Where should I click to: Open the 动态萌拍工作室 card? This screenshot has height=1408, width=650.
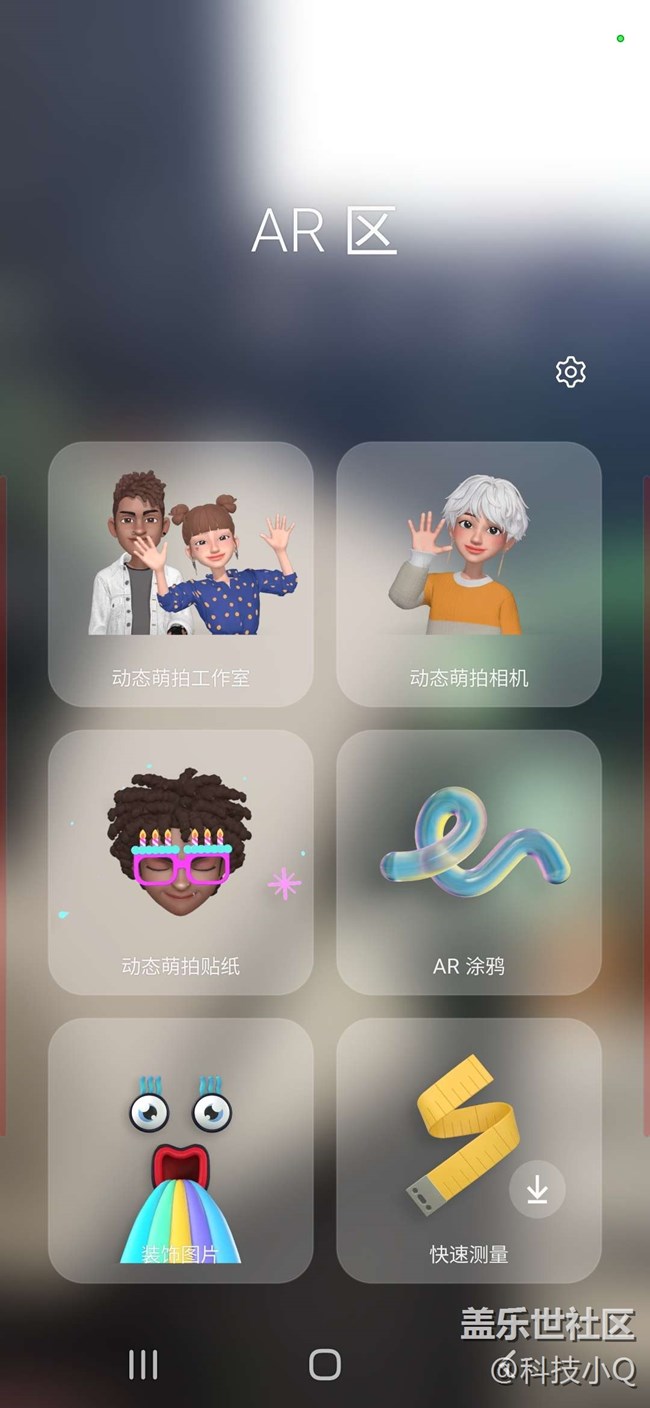coord(181,574)
